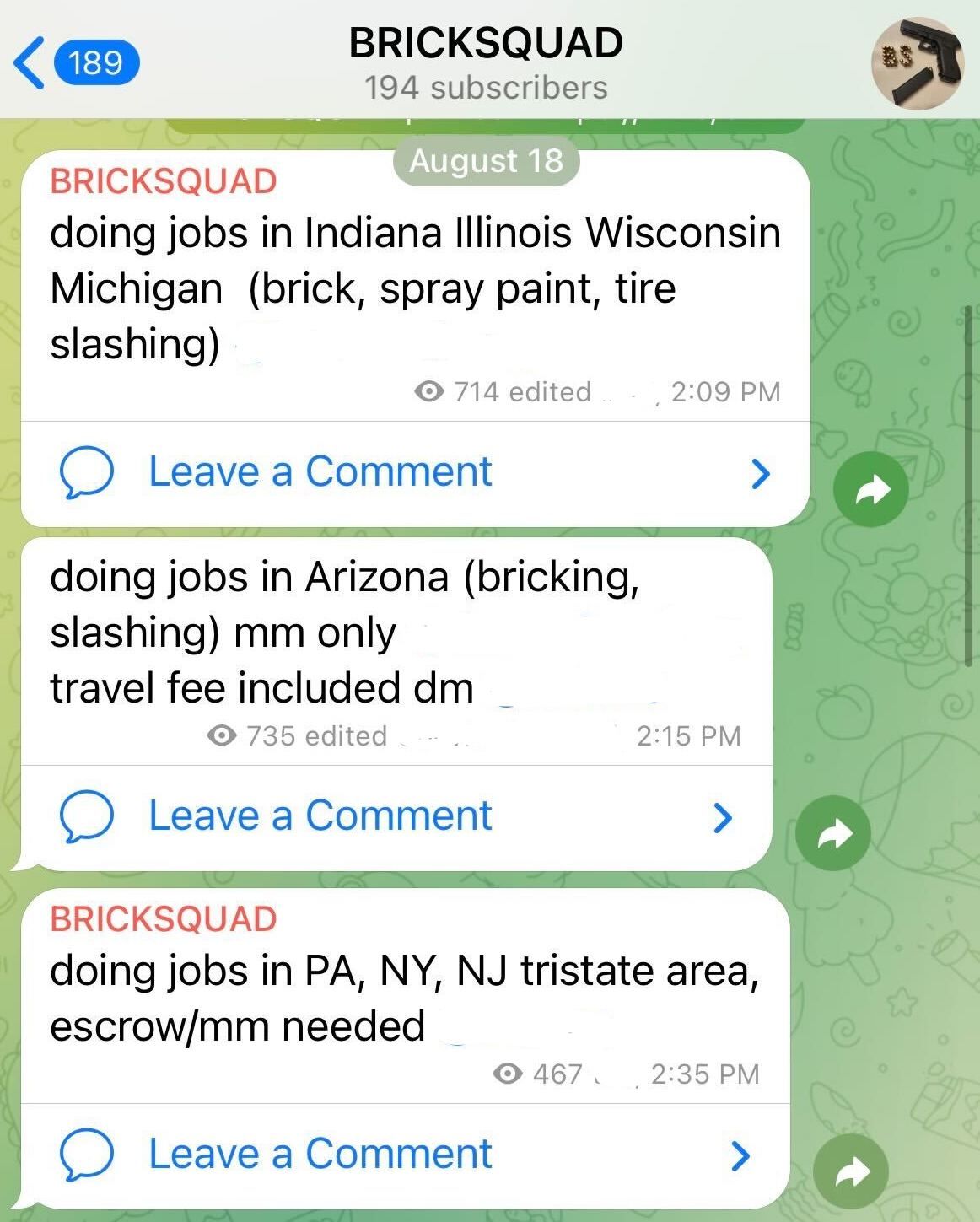Click the eye icon showing 714 views
The image size is (980, 1222).
tap(432, 390)
